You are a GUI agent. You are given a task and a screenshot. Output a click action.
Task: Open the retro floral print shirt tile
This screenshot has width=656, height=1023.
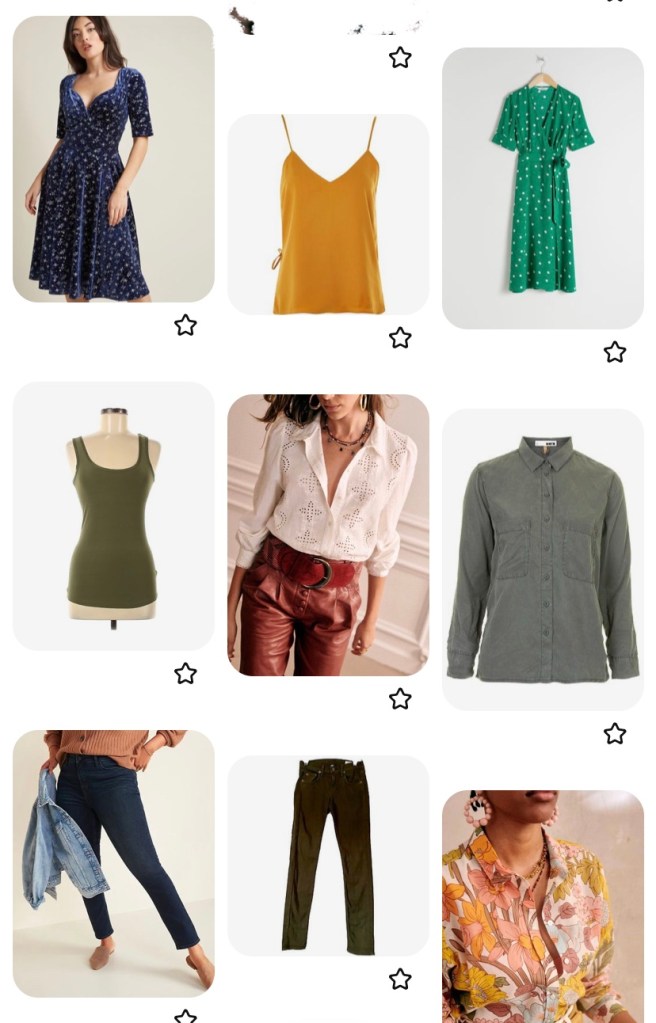tap(543, 906)
